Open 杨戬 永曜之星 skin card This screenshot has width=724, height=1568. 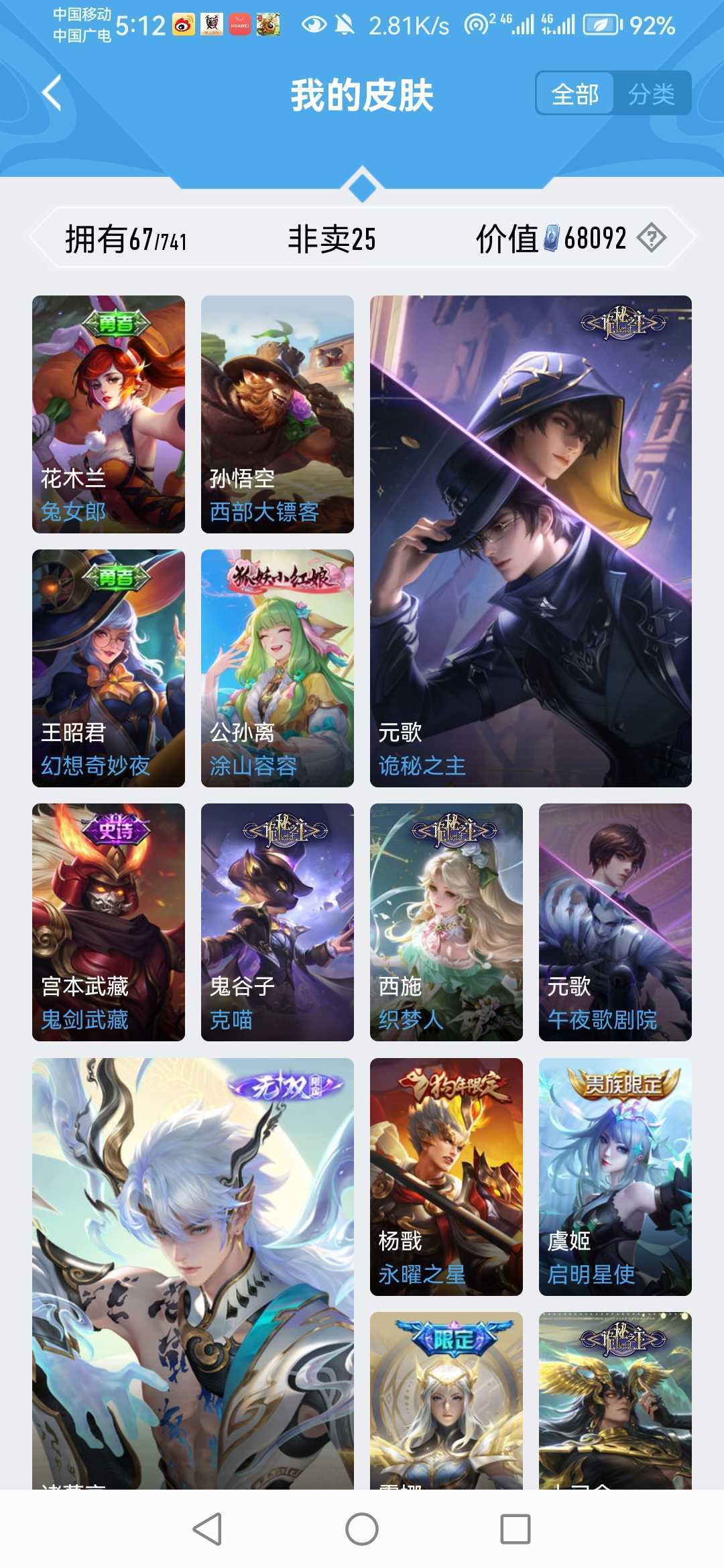[x=446, y=1177]
